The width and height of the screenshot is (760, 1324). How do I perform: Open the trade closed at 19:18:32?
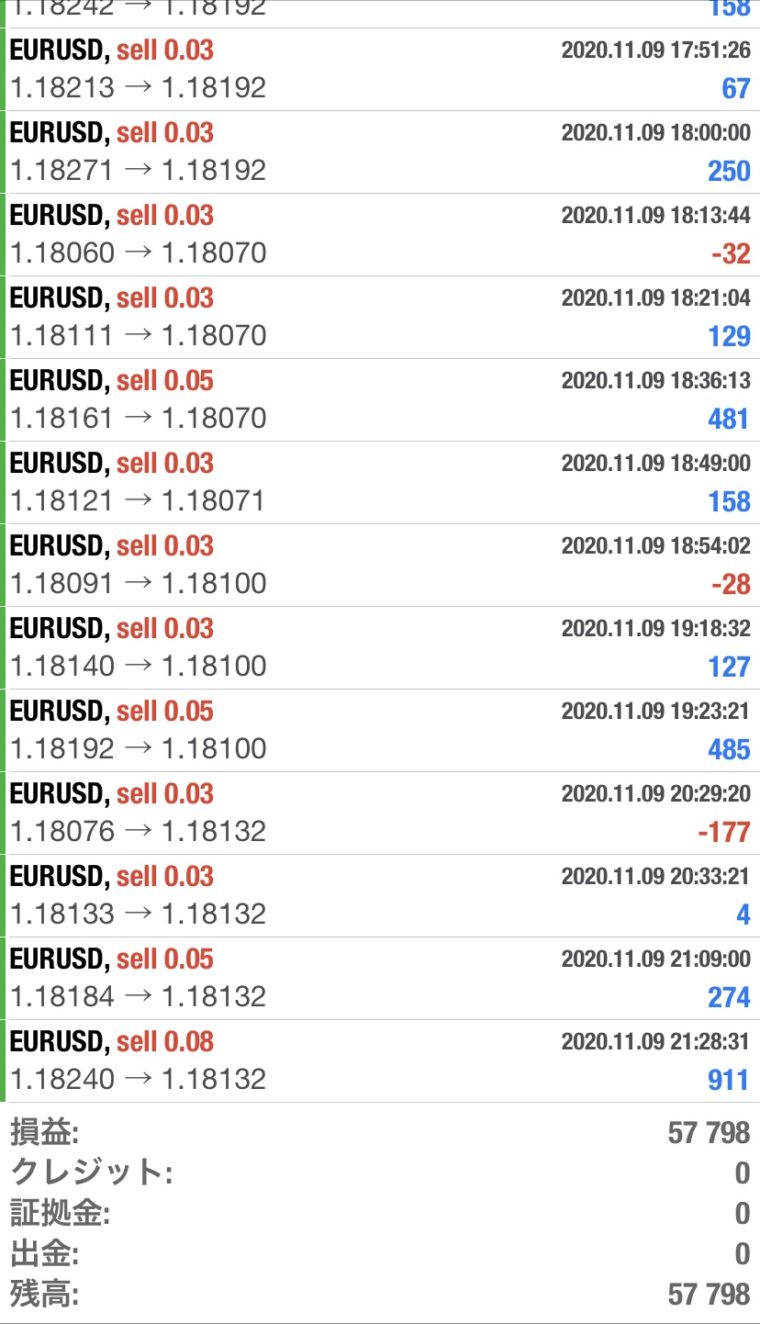[380, 648]
